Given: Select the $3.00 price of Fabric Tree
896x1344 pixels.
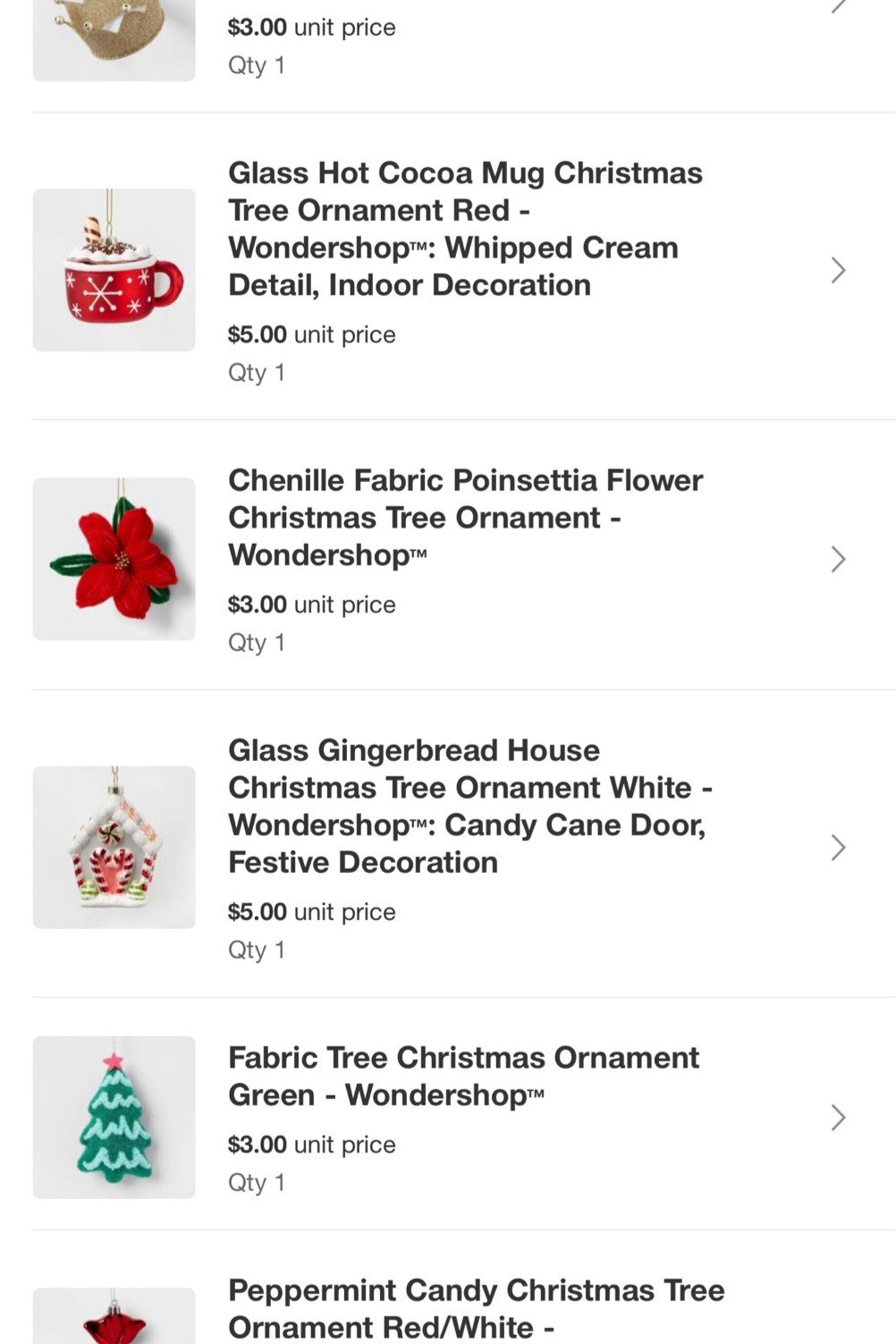Looking at the screenshot, I should click(x=261, y=1144).
